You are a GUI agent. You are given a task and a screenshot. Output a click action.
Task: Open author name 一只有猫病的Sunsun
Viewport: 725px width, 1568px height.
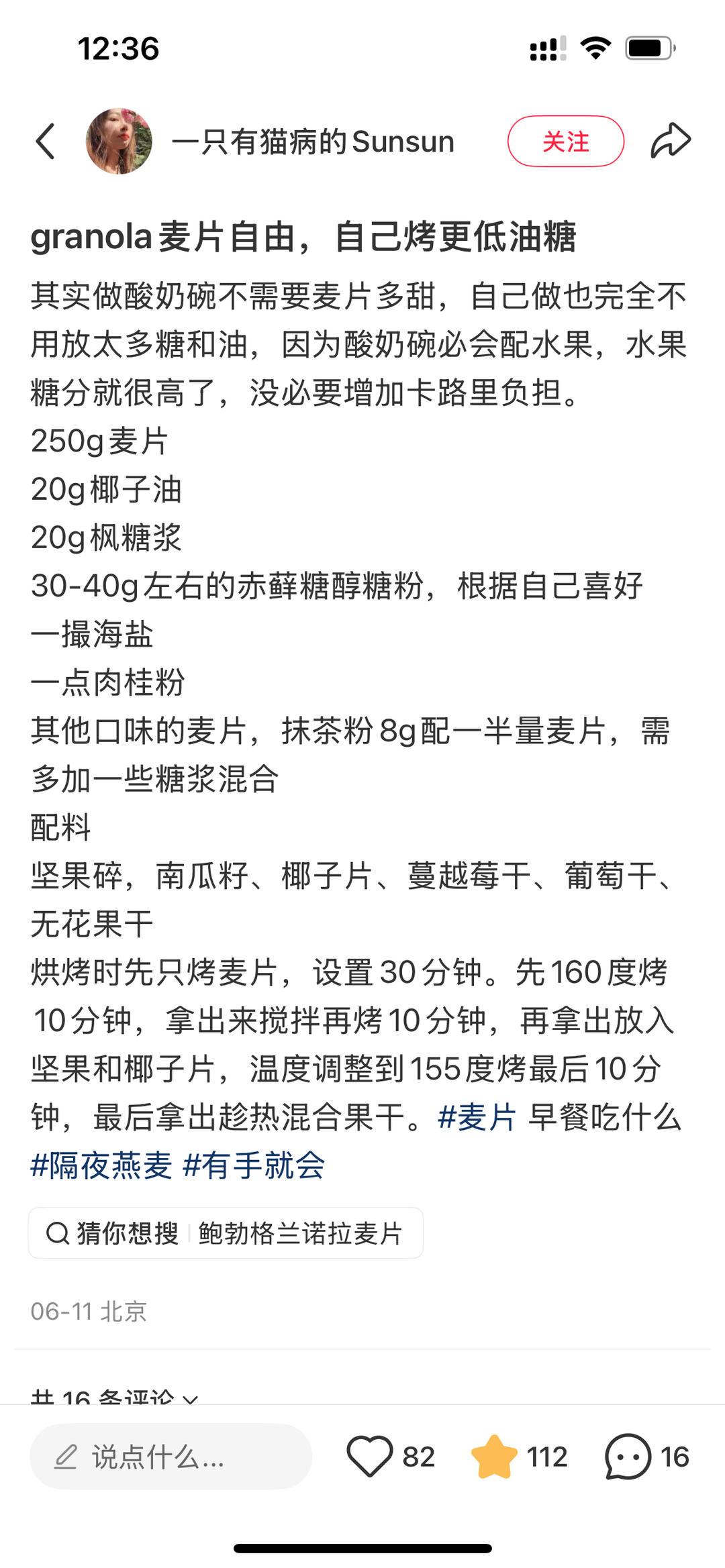313,142
